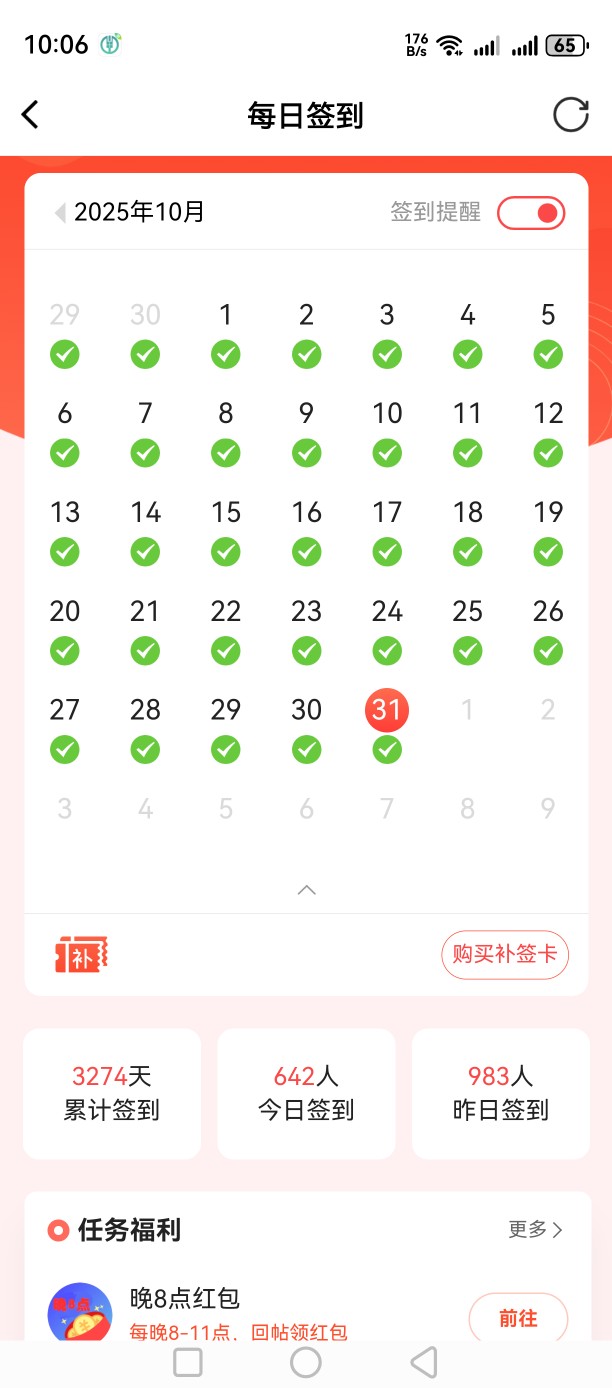Tap the 购买补签卡 button
The image size is (612, 1388).
pos(505,955)
